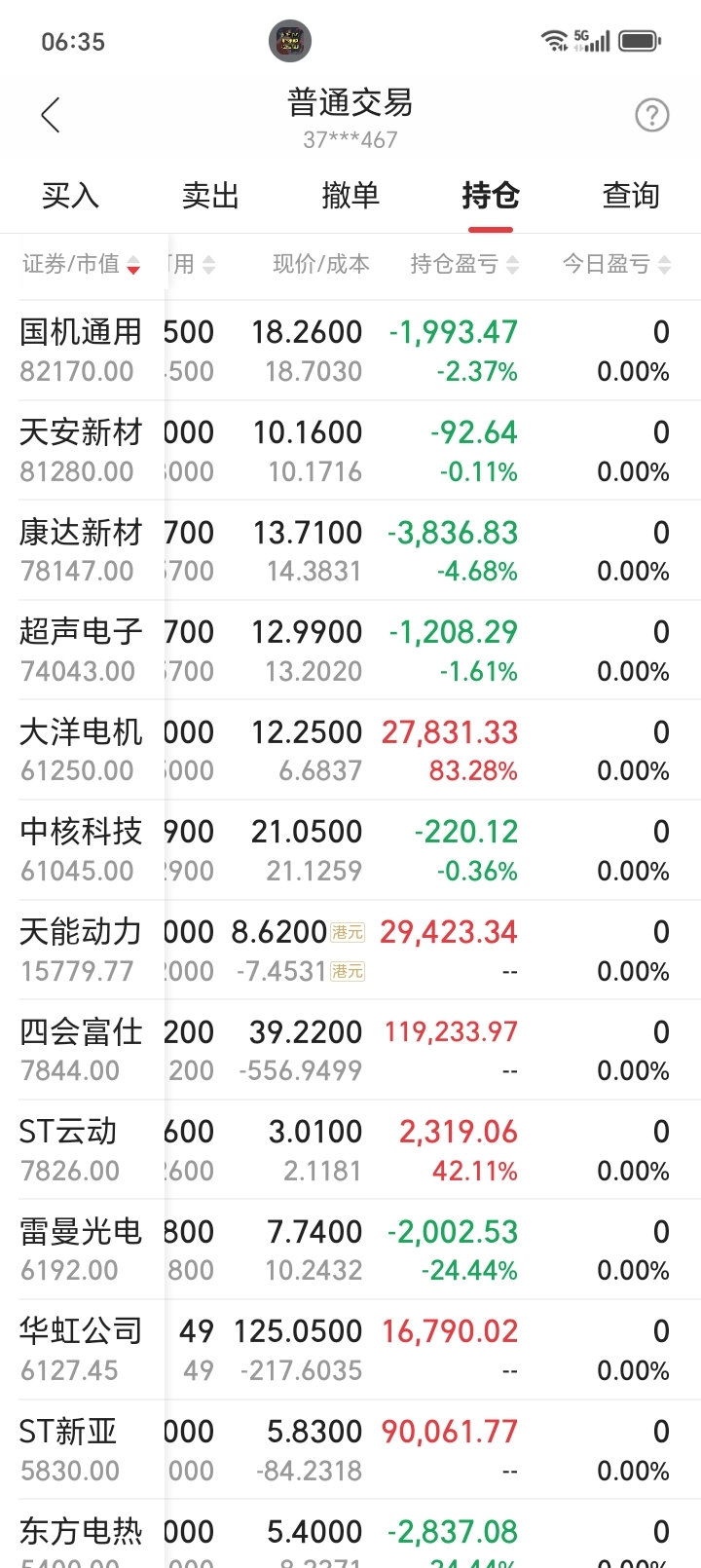The width and height of the screenshot is (701, 1568).
Task: Select the 持仓 tab
Action: (491, 196)
